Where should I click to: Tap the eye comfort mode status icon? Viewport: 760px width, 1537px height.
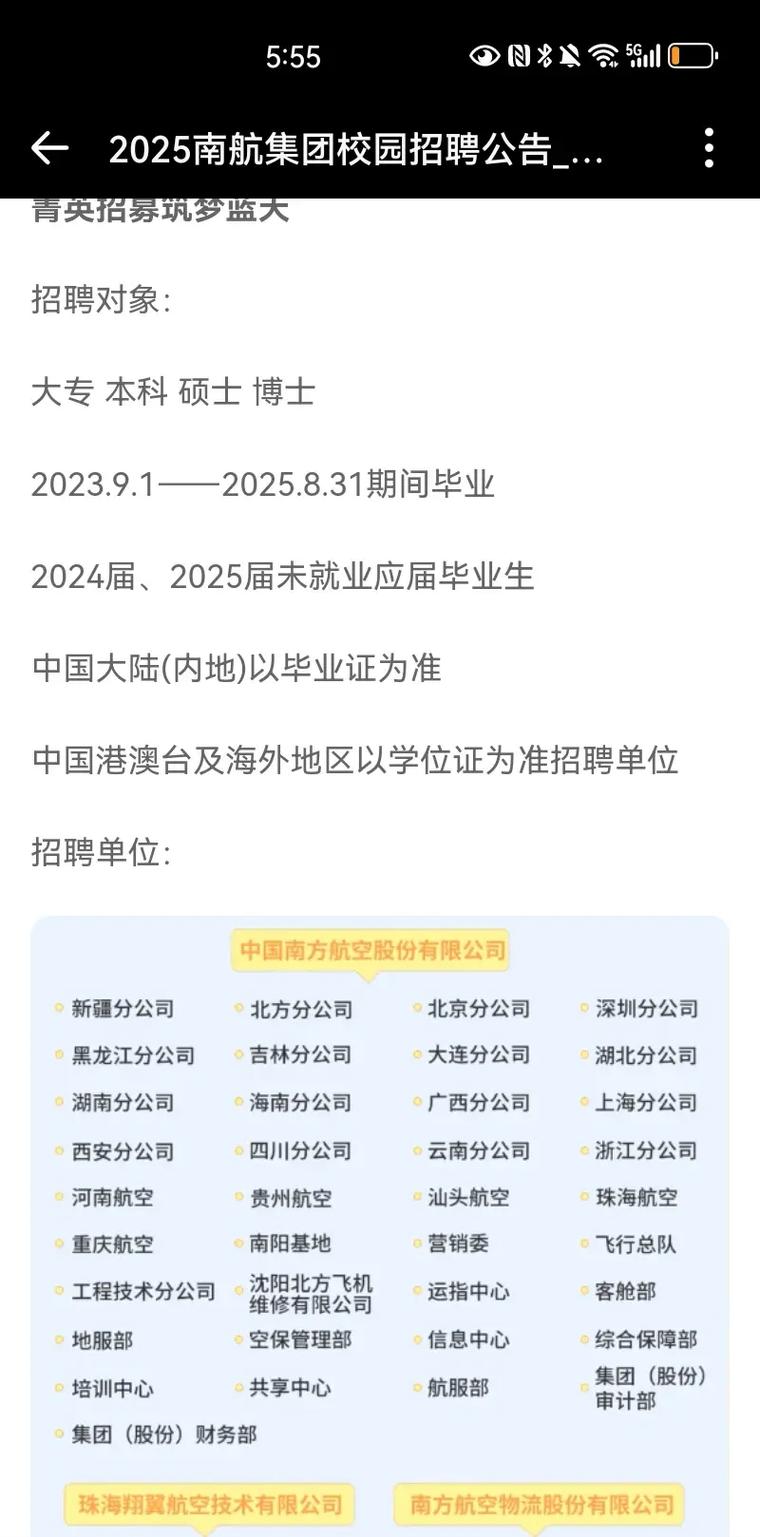pyautogui.click(x=486, y=57)
